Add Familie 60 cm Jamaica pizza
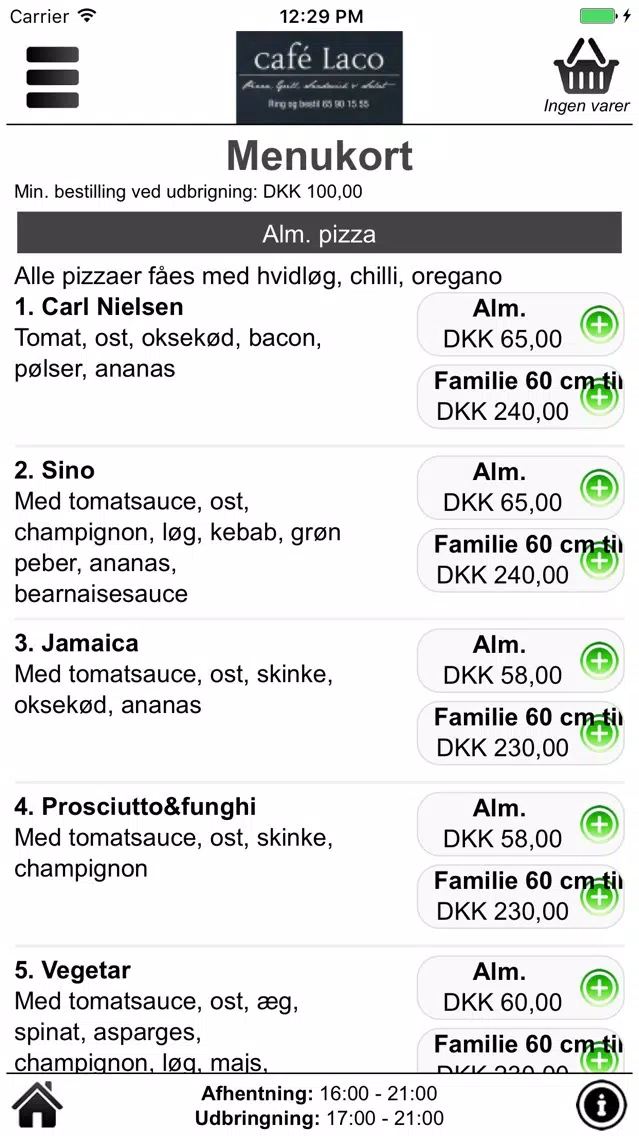 pyautogui.click(x=520, y=733)
